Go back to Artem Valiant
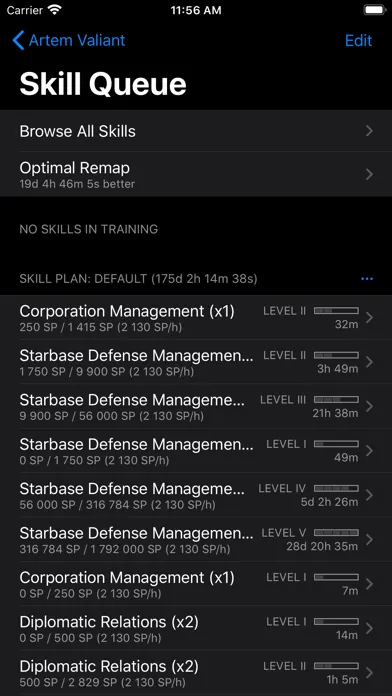Viewport: 392px width, 696px height. pyautogui.click(x=69, y=40)
